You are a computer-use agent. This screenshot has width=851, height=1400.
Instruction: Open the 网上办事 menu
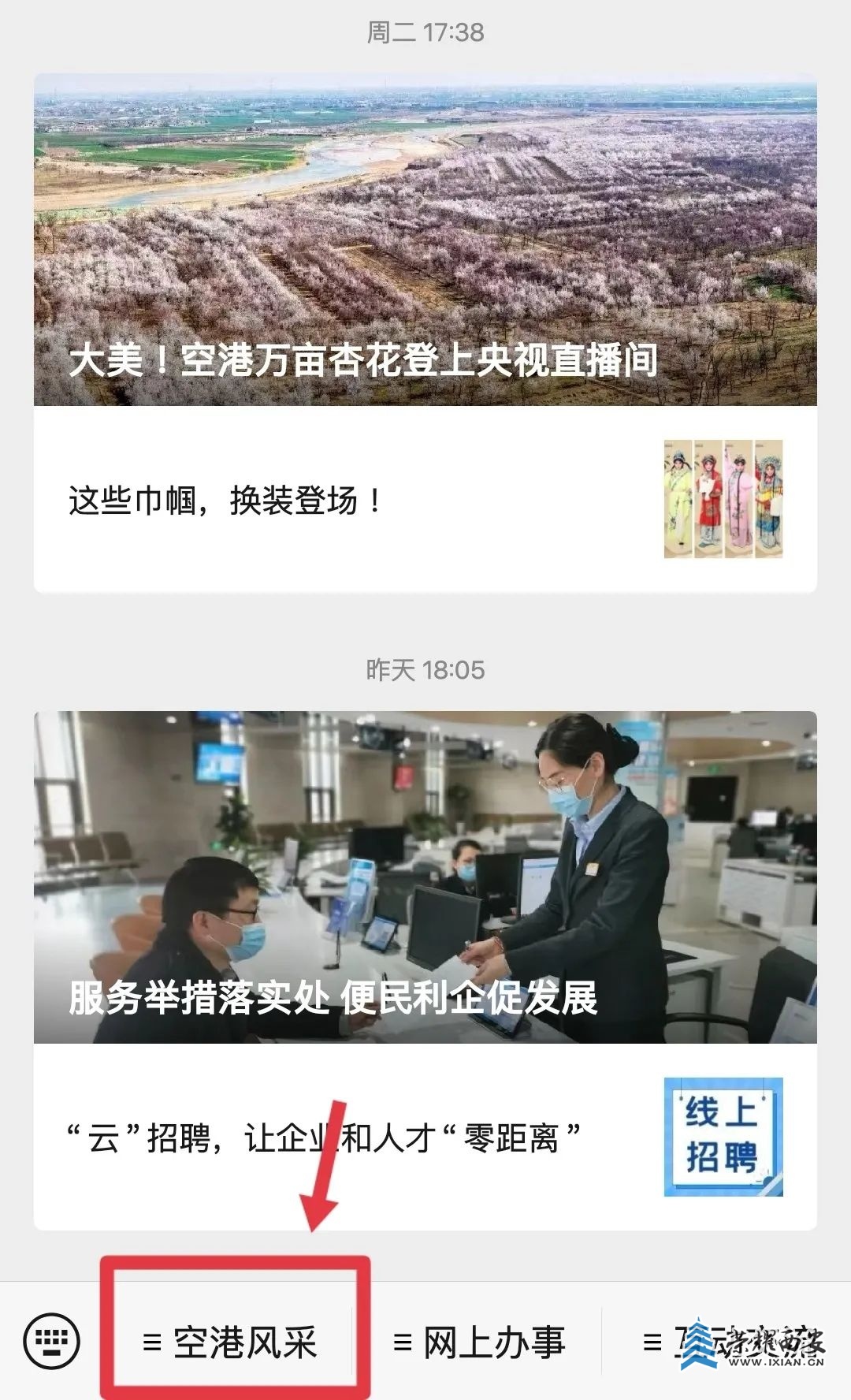[x=481, y=1342]
